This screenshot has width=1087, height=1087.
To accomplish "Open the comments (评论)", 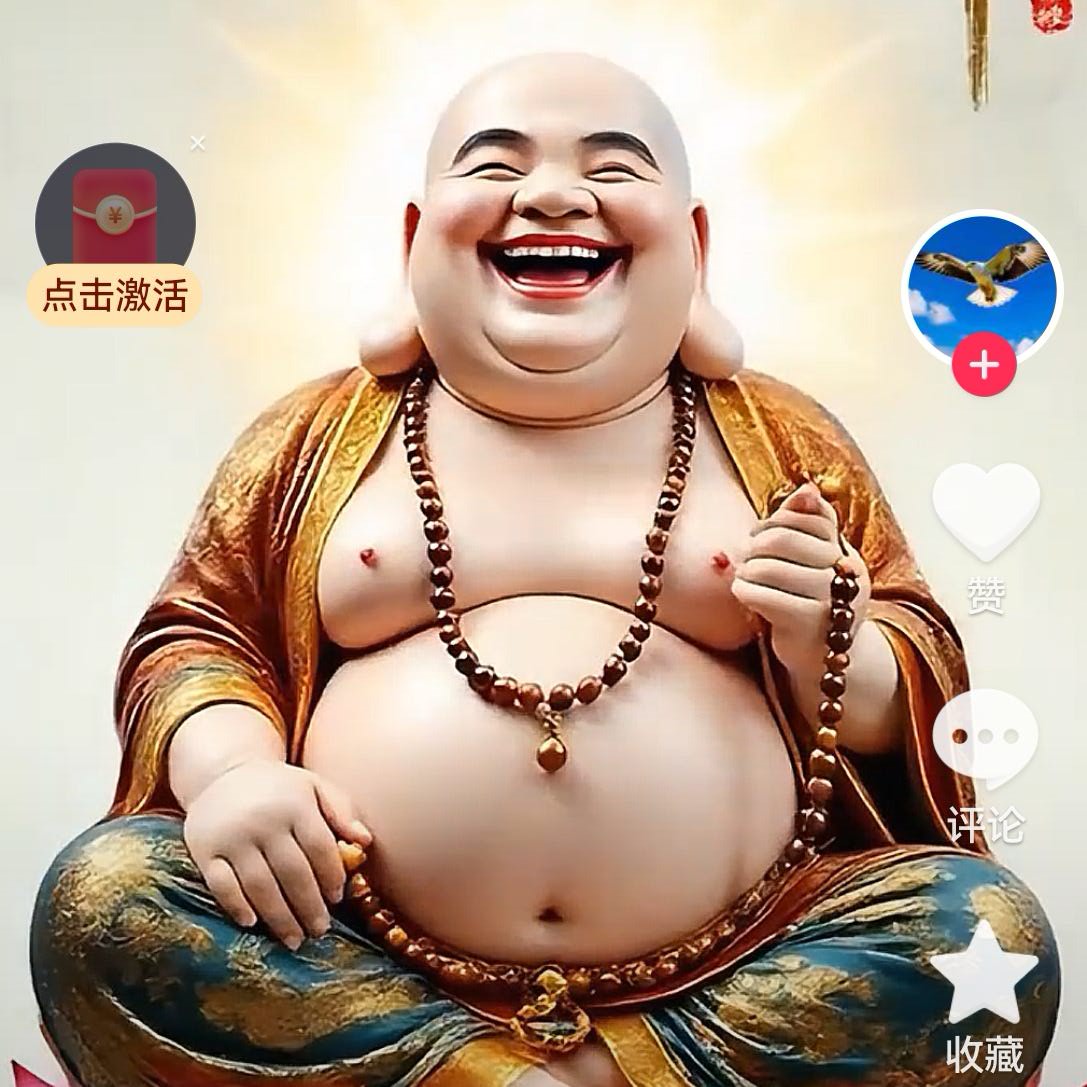I will [x=986, y=740].
